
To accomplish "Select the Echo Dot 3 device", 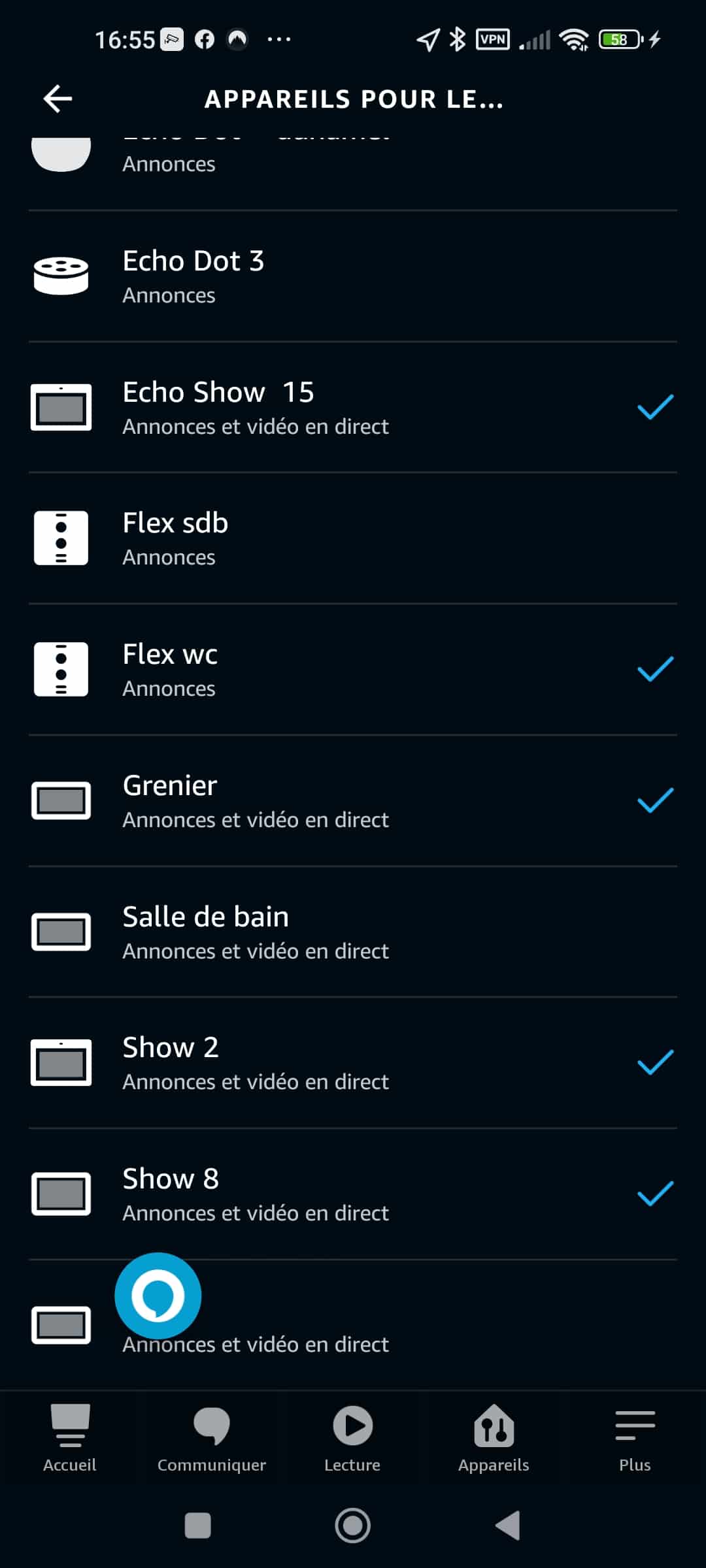I will tap(353, 276).
